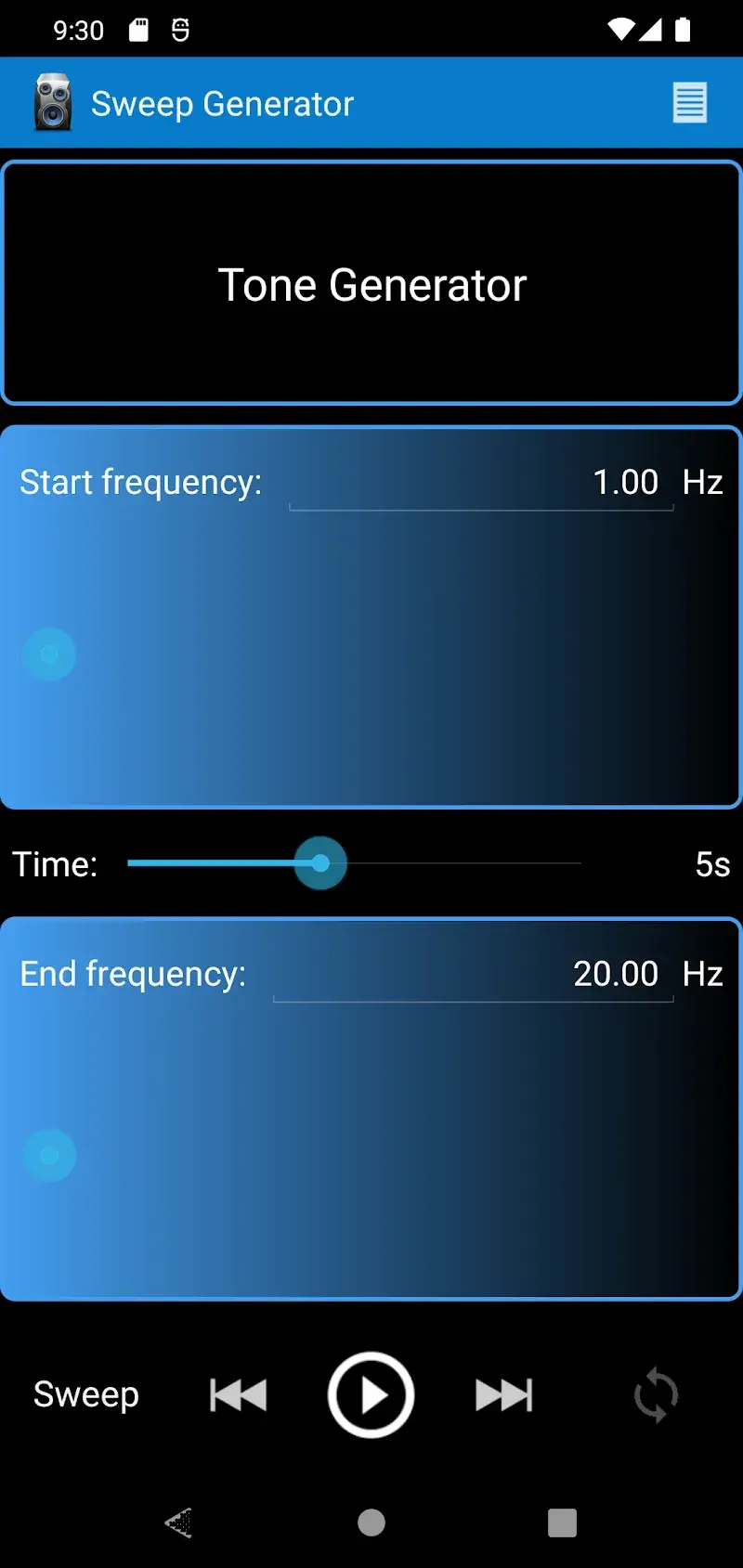
Task: Enable continuous sweep repeat
Action: (x=655, y=1394)
